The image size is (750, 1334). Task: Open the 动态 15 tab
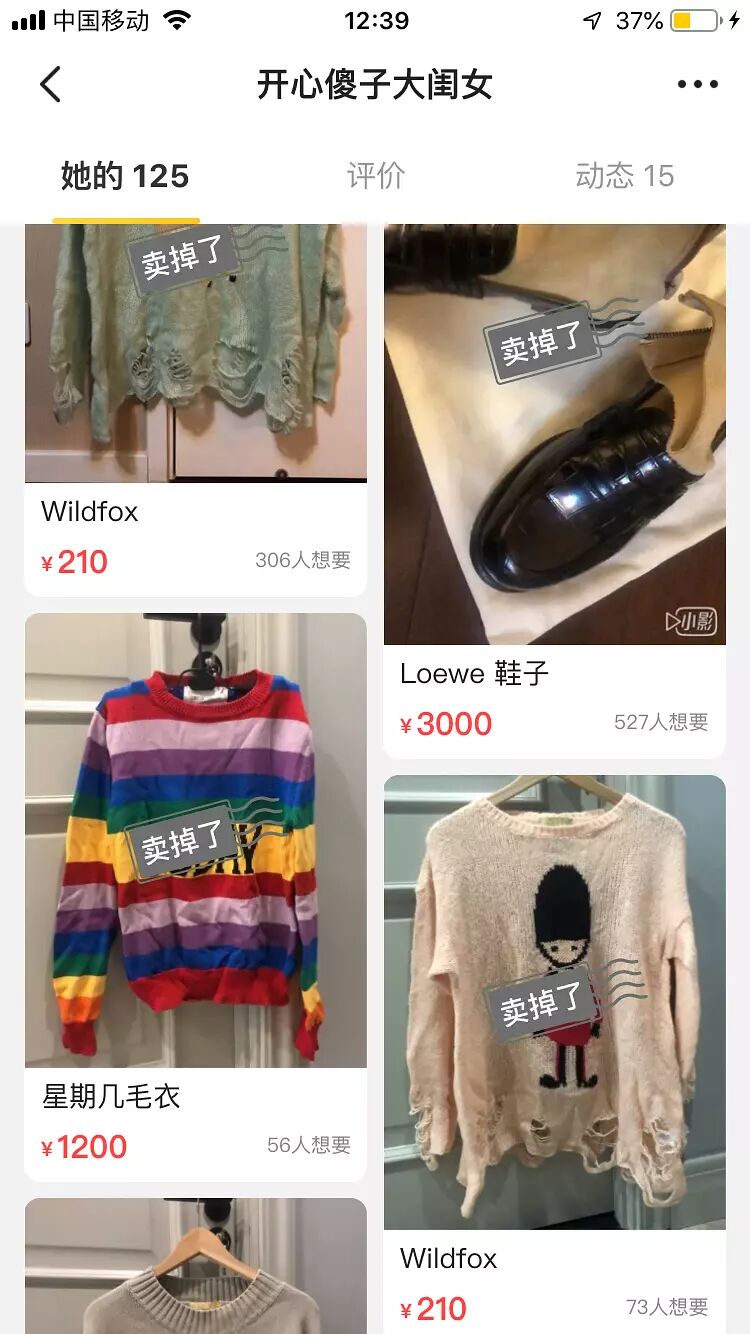pos(625,175)
